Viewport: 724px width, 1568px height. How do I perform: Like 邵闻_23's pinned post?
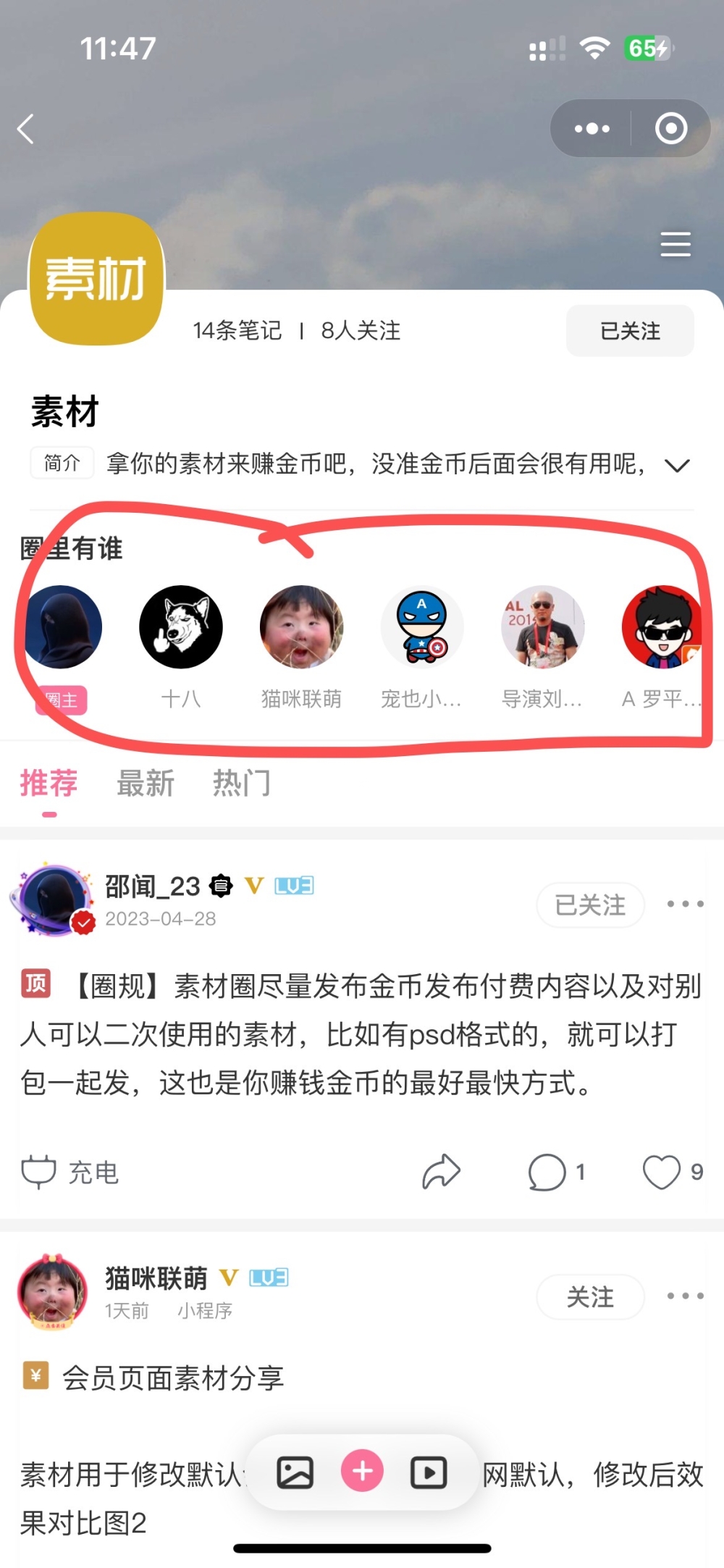pyautogui.click(x=672, y=1172)
